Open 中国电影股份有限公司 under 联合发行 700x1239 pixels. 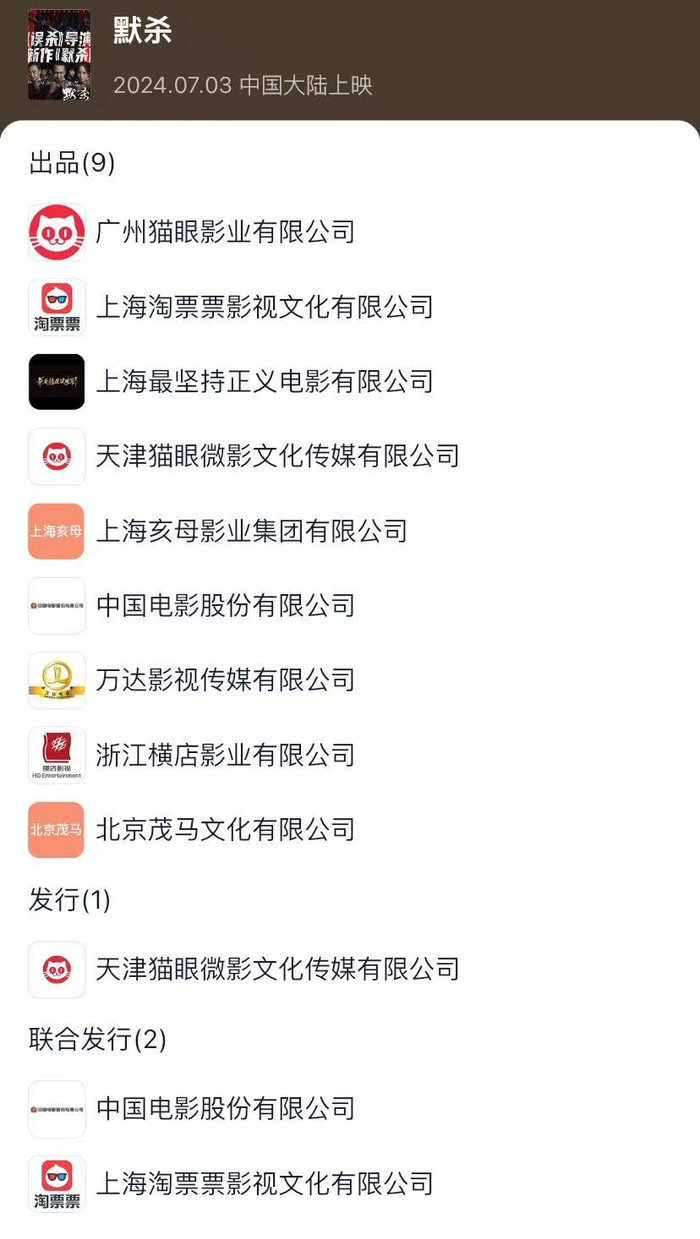225,1109
